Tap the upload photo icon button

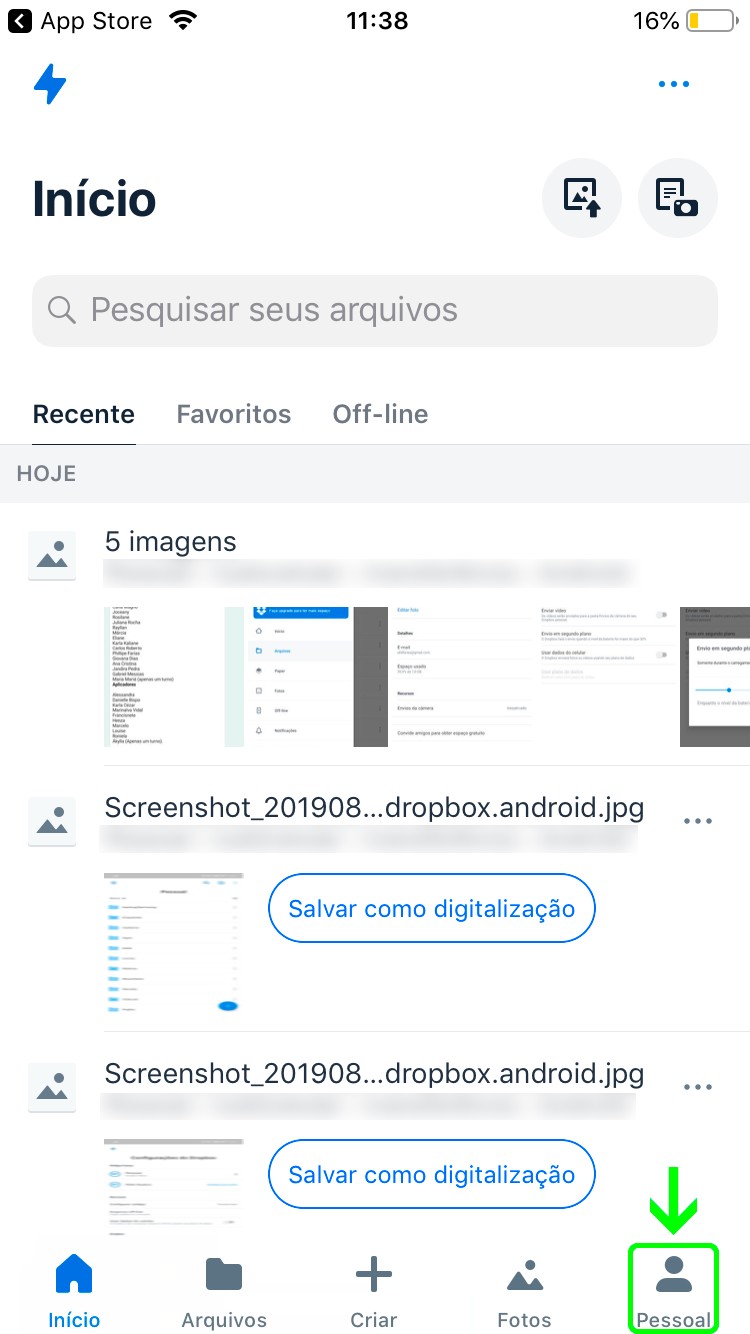(x=582, y=198)
